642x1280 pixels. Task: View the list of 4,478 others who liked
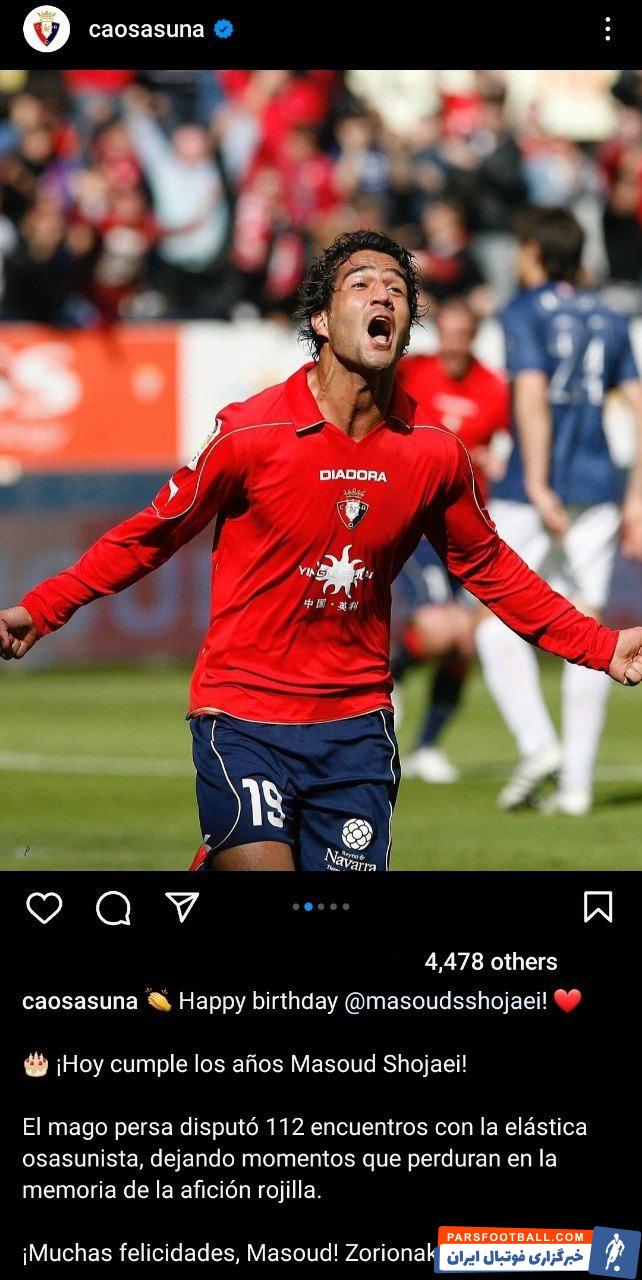pos(490,962)
